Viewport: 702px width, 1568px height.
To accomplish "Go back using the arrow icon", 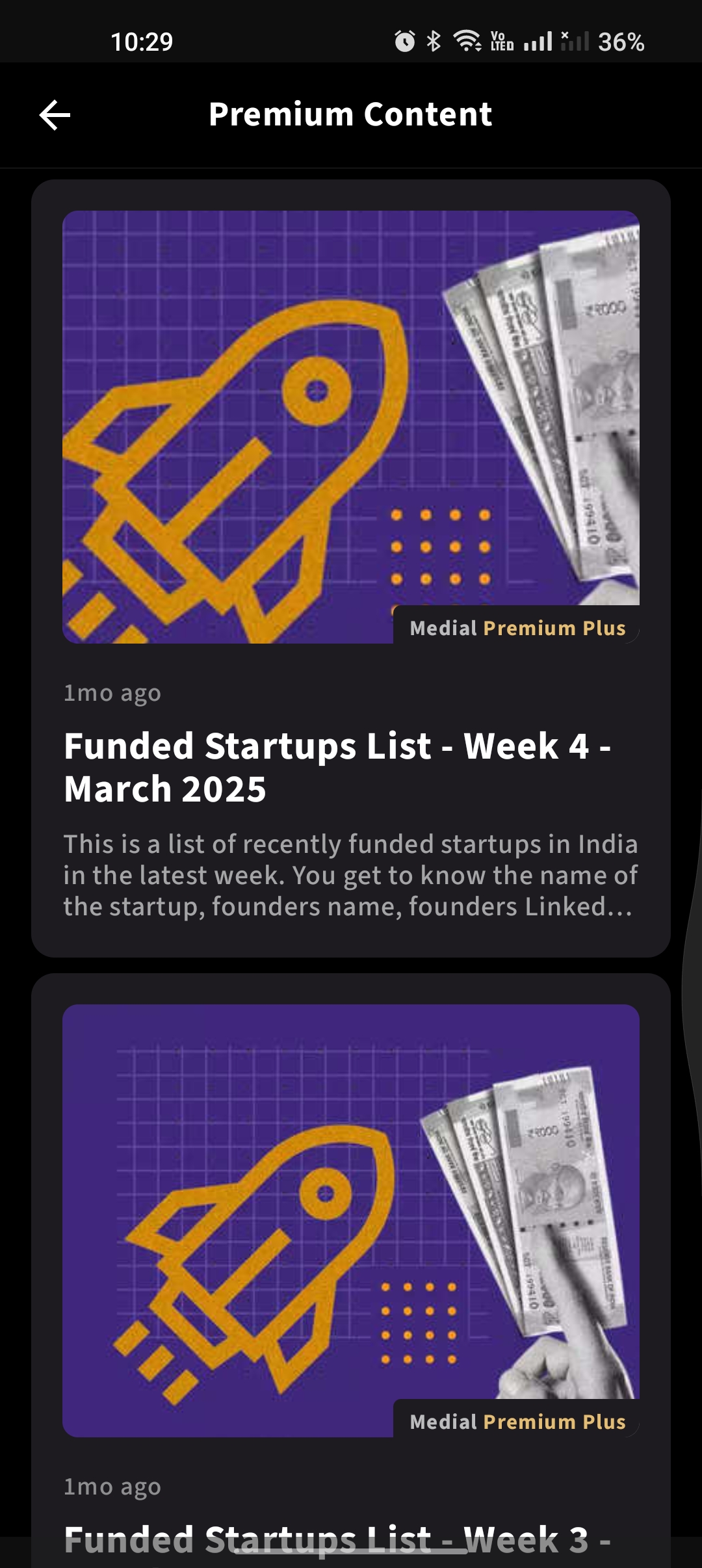I will click(x=55, y=115).
